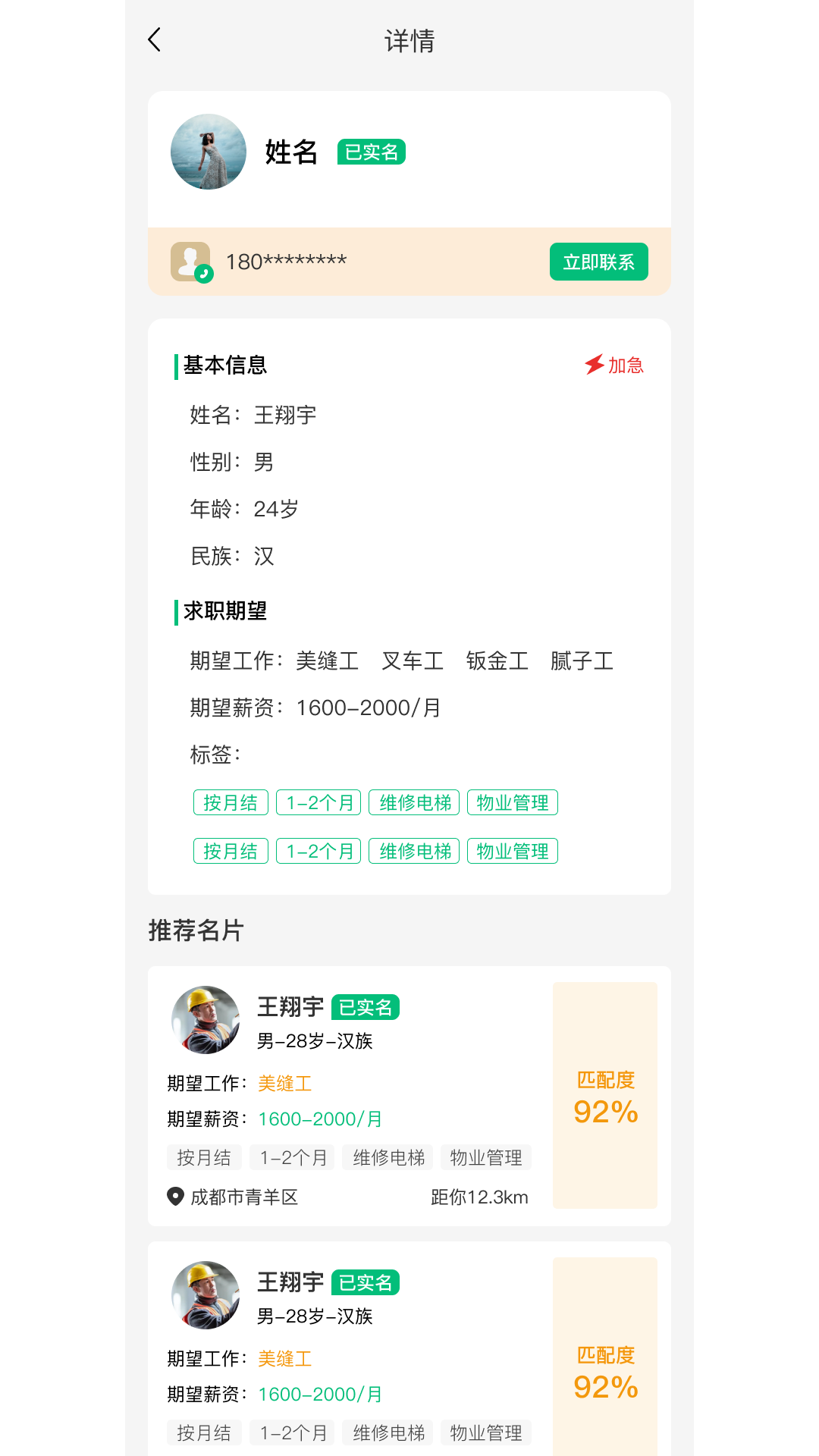
Task: Click the first 王翔宇 card avatar photo
Action: 206,1020
